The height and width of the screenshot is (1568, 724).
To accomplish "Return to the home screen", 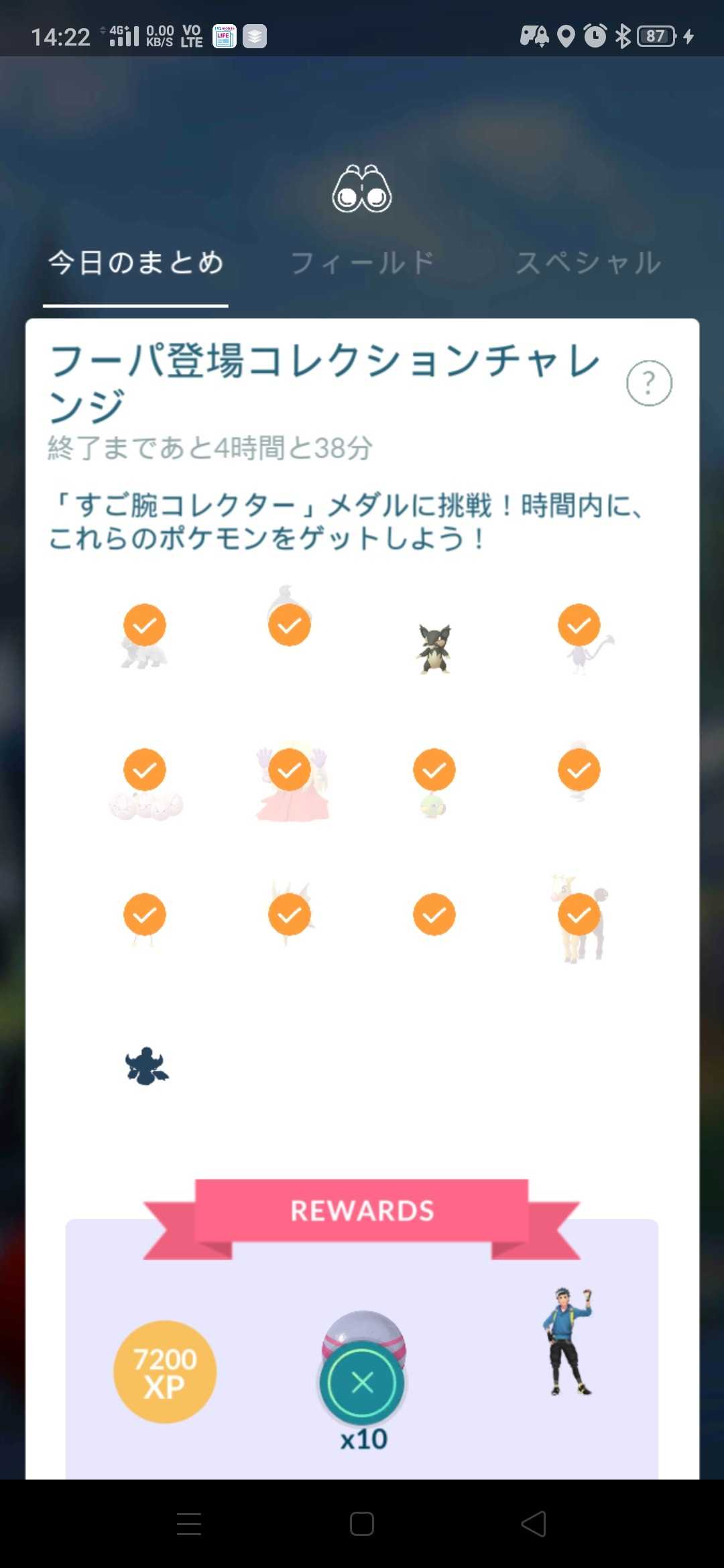I will coord(362,1524).
